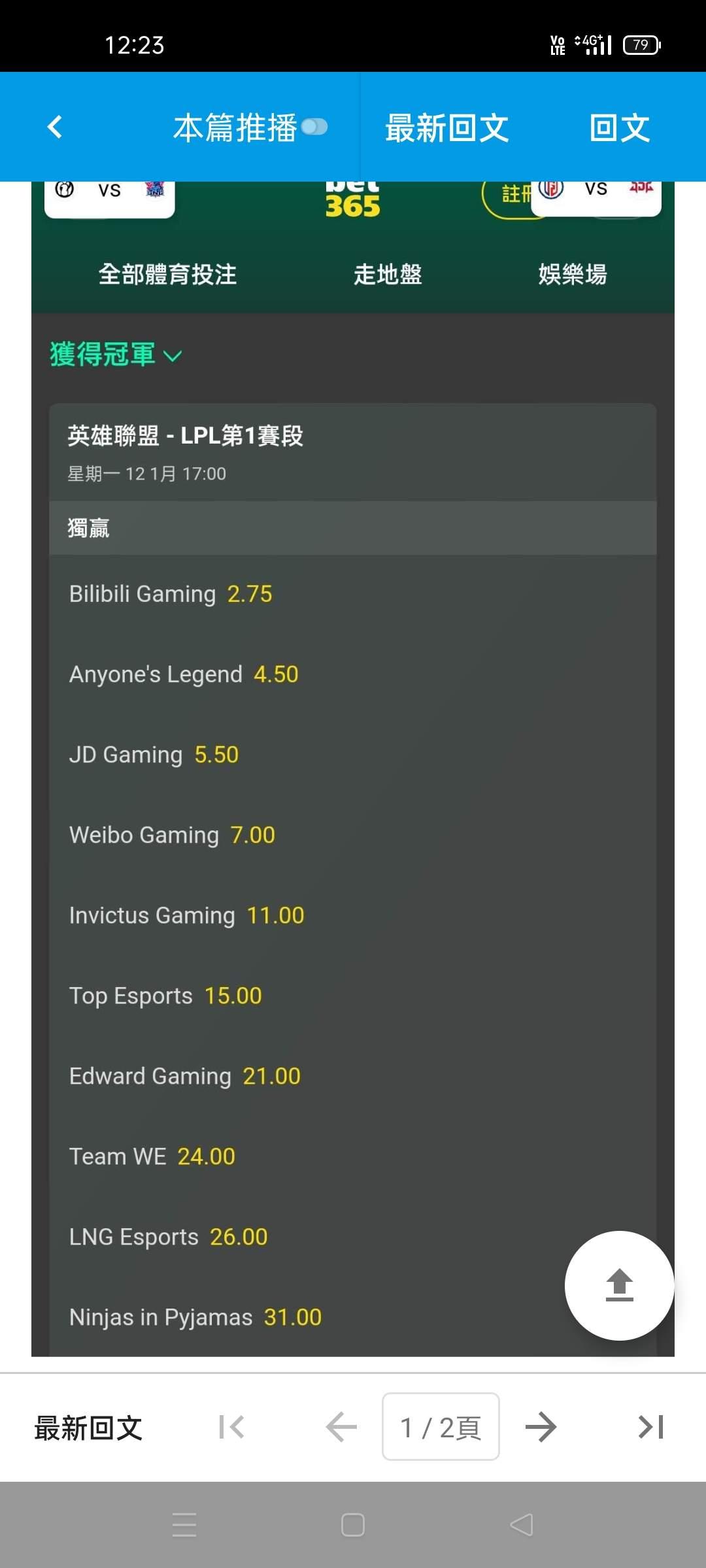This screenshot has width=706, height=1568.
Task: Toggle the 本篇推播 notification switch
Action: [x=314, y=127]
